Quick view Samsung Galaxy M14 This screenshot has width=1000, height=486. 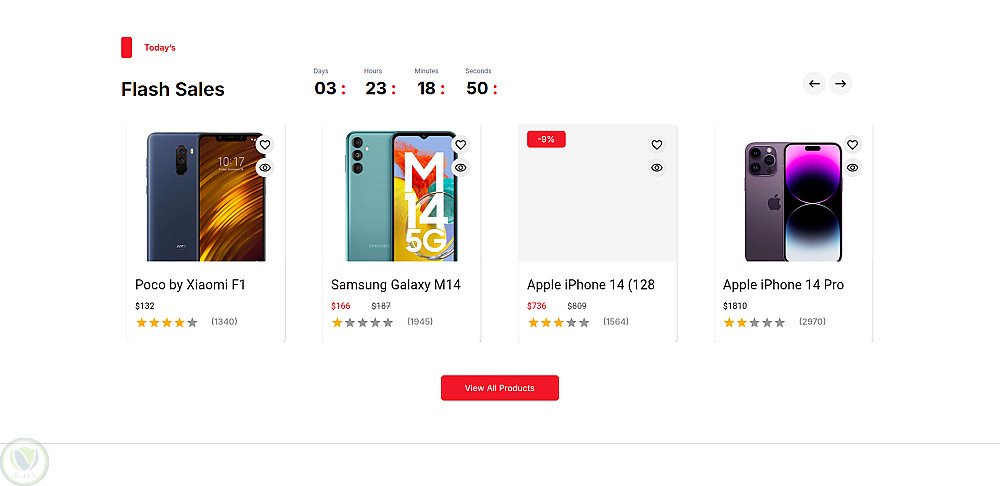pos(461,168)
